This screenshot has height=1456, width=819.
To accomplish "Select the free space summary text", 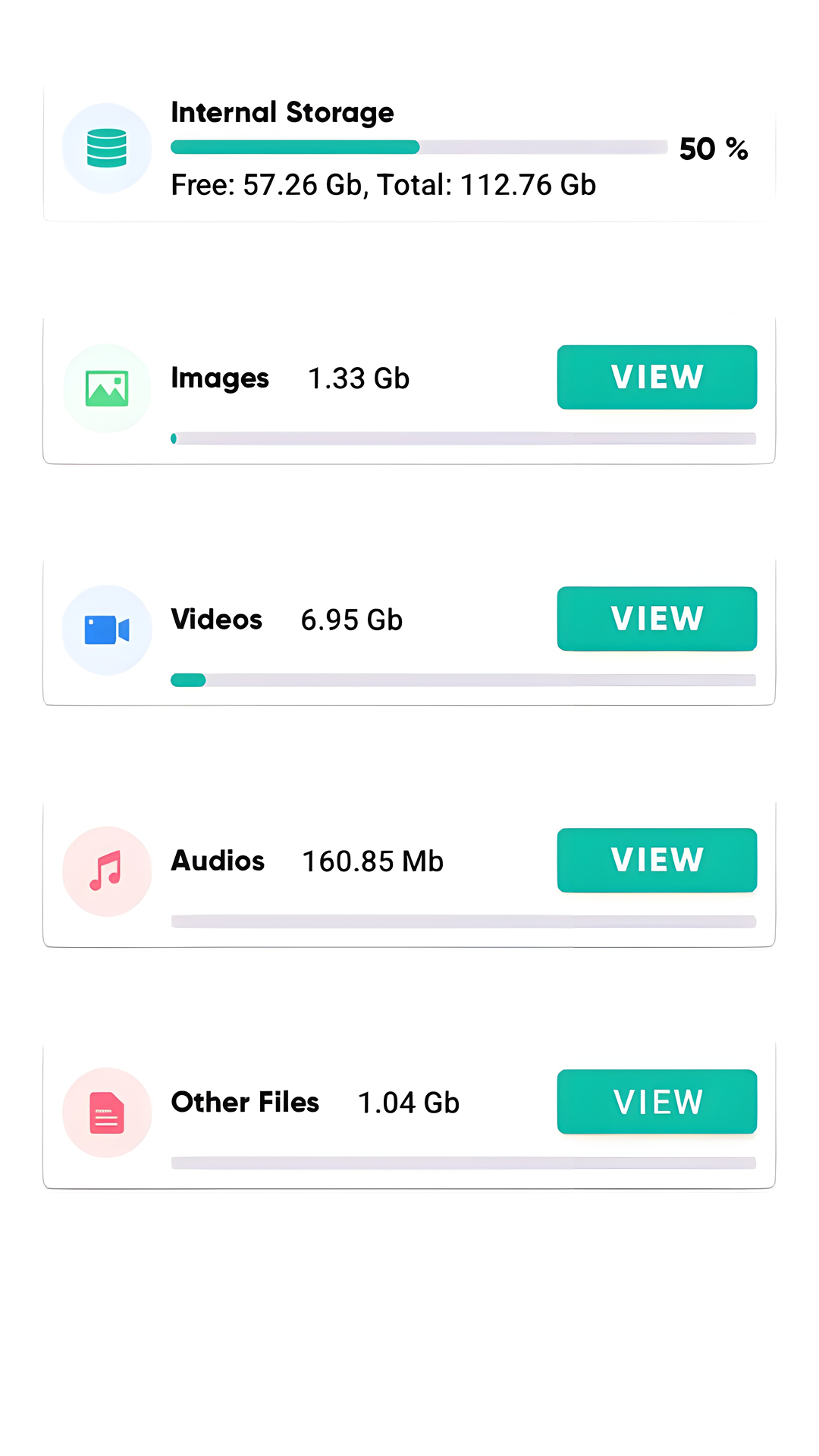I will coord(383,184).
